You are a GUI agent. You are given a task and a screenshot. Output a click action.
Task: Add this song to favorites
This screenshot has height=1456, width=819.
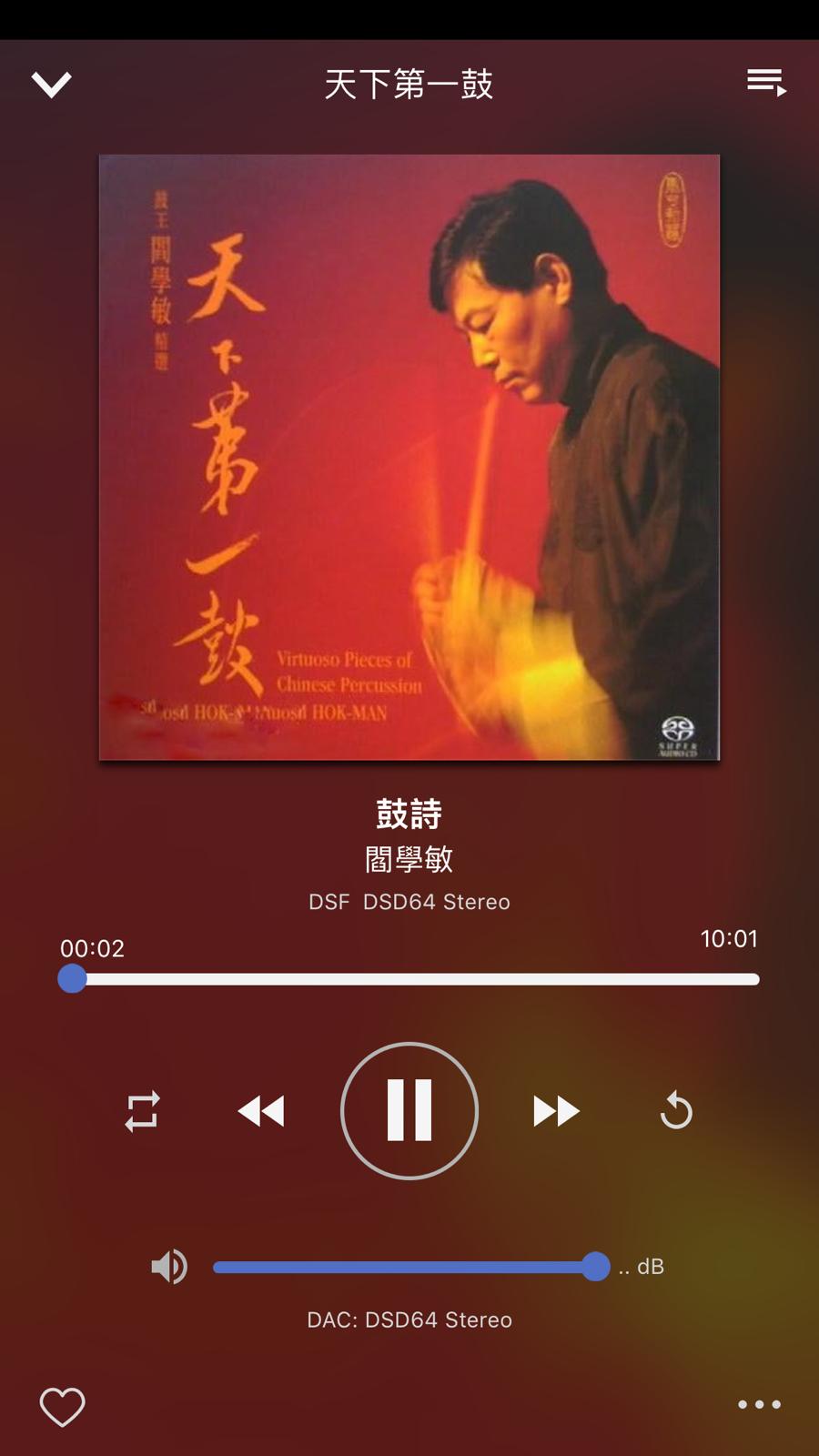click(63, 1406)
